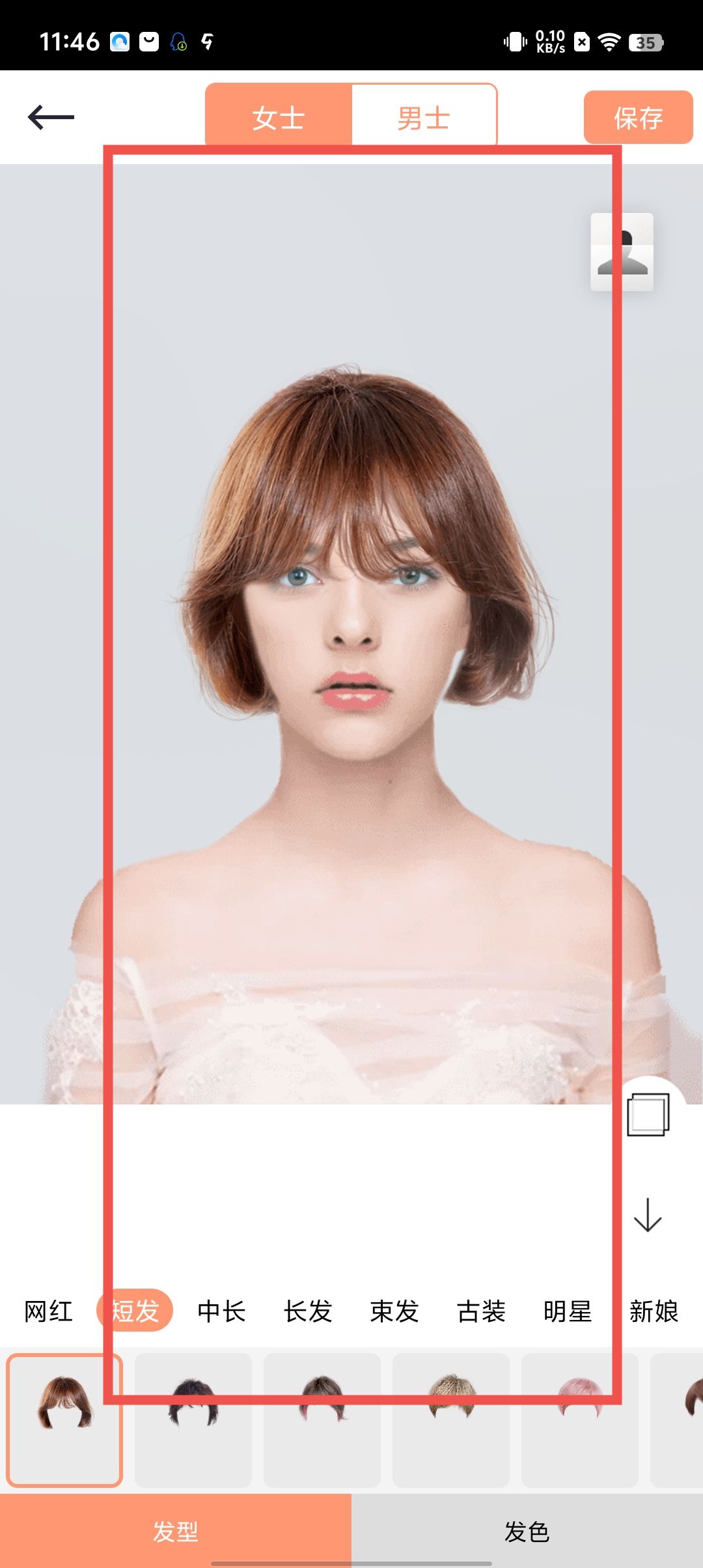Switch to the 明星 hairstyle category
The image size is (703, 1568).
(568, 1311)
